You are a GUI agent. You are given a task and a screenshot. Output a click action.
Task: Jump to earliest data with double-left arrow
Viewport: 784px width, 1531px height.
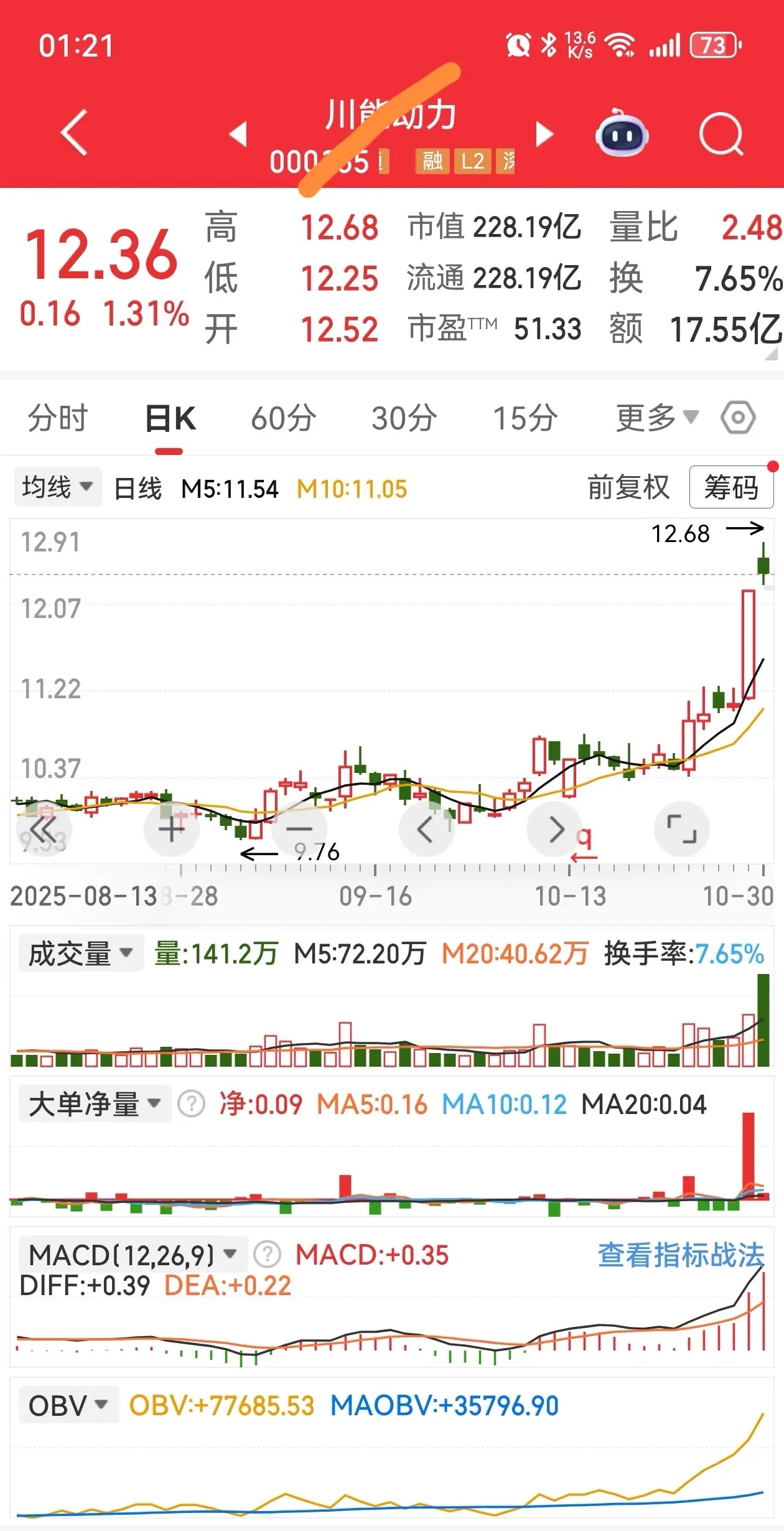point(44,829)
